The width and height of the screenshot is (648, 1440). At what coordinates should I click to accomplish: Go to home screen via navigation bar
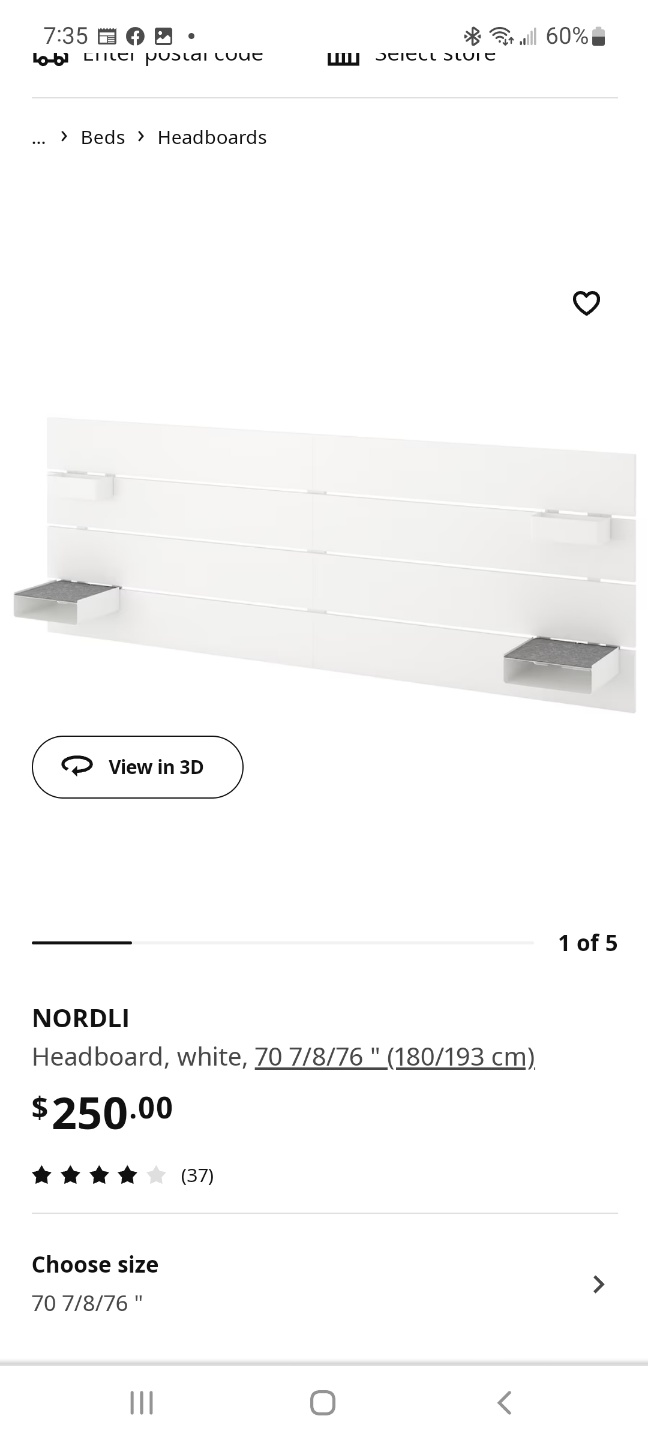[x=322, y=1403]
